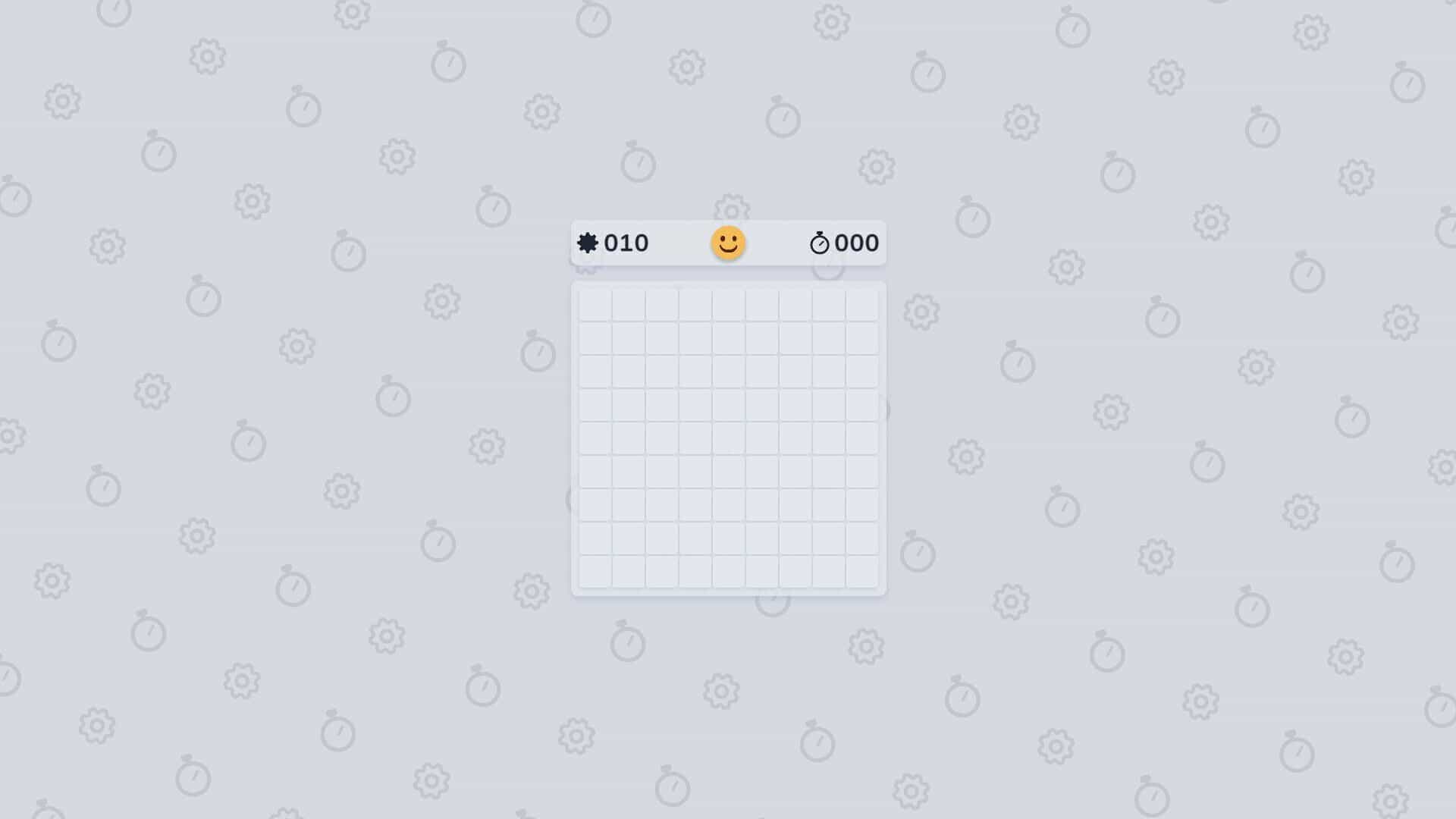Restart the game with the smiley face

pyautogui.click(x=728, y=243)
